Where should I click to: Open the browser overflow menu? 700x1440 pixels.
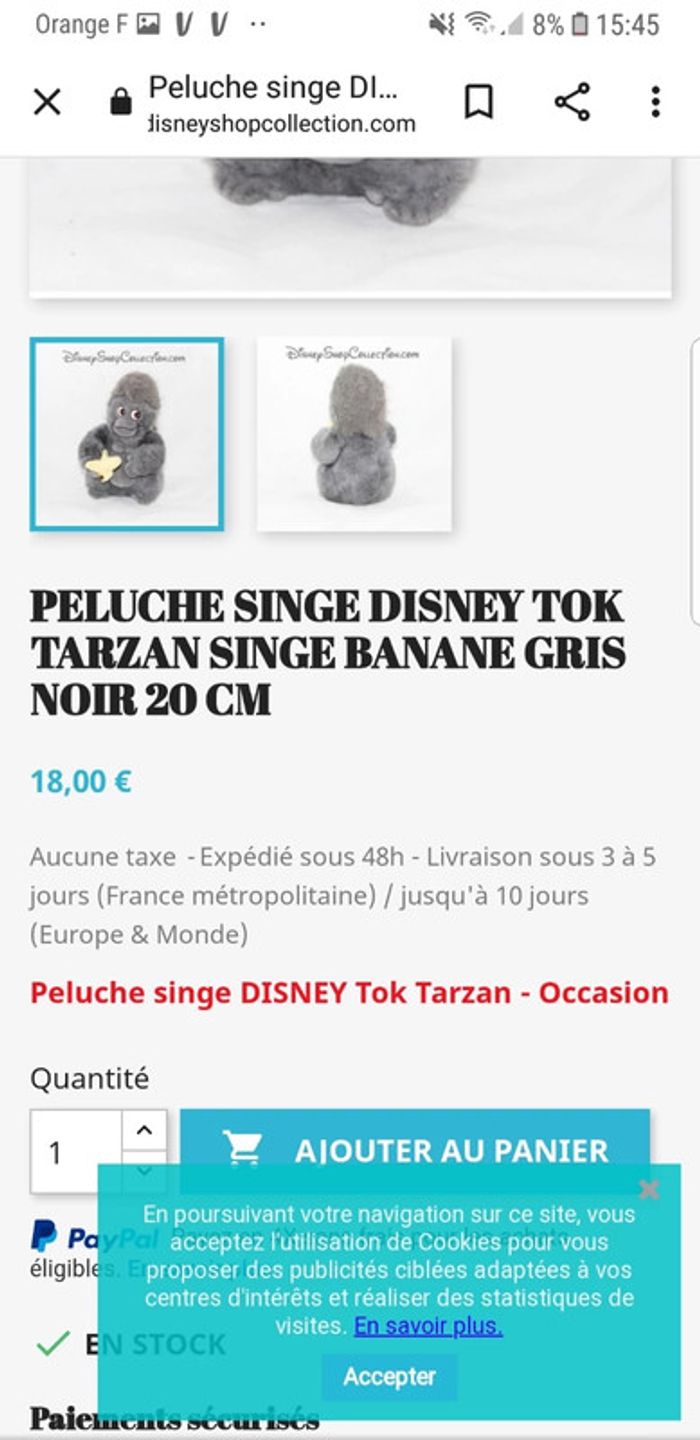pos(655,102)
